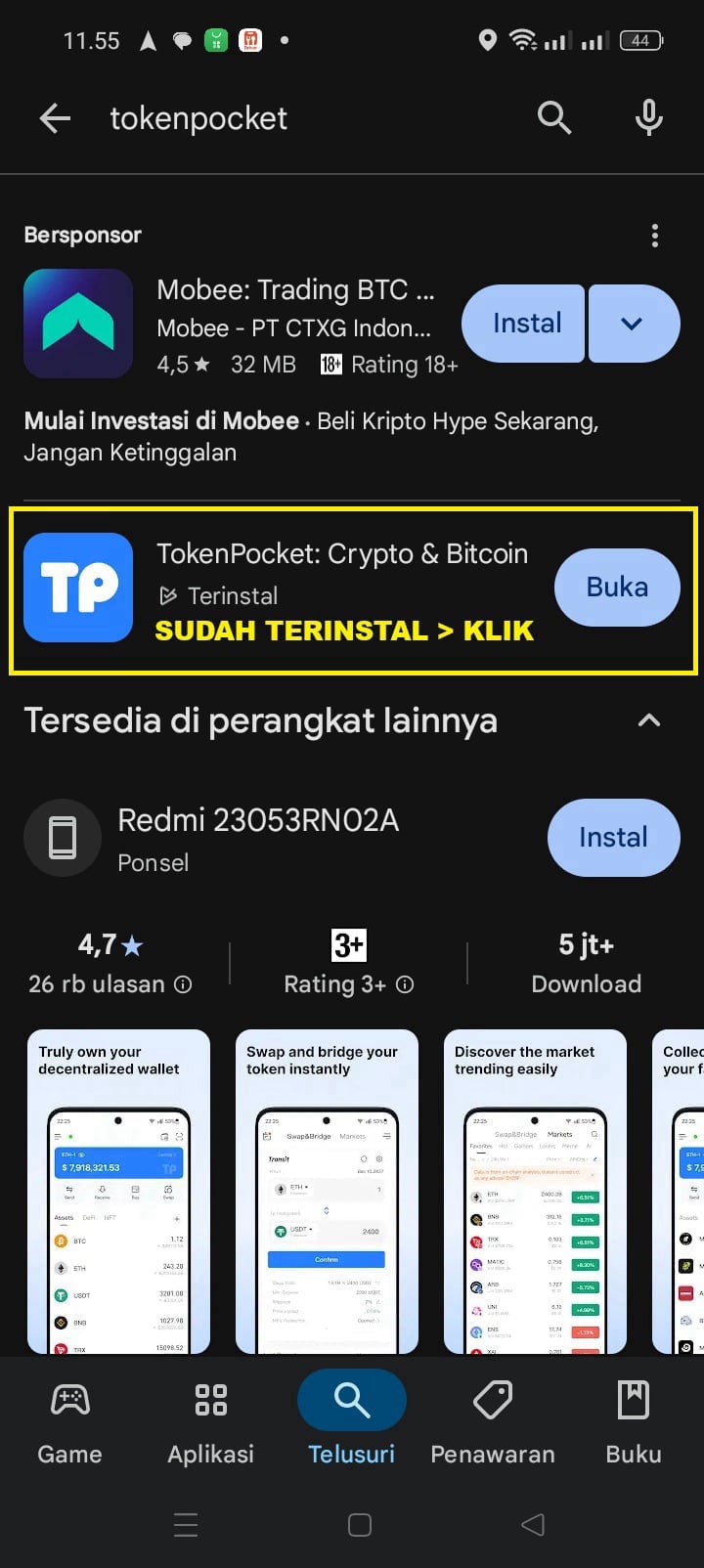This screenshot has height=1568, width=704.
Task: Tap the info icon beside '26 rb ulasan'
Action: (x=183, y=984)
